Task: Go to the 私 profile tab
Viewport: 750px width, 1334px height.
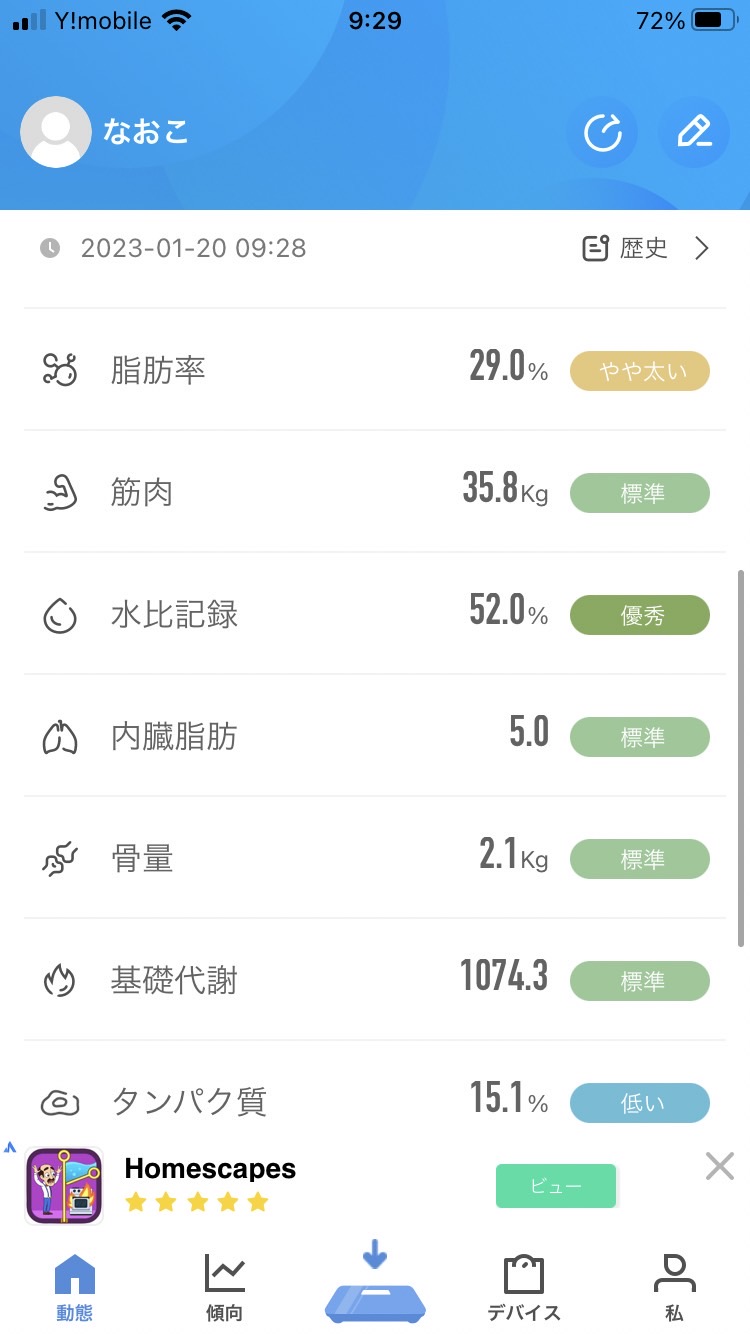Action: click(x=674, y=1287)
